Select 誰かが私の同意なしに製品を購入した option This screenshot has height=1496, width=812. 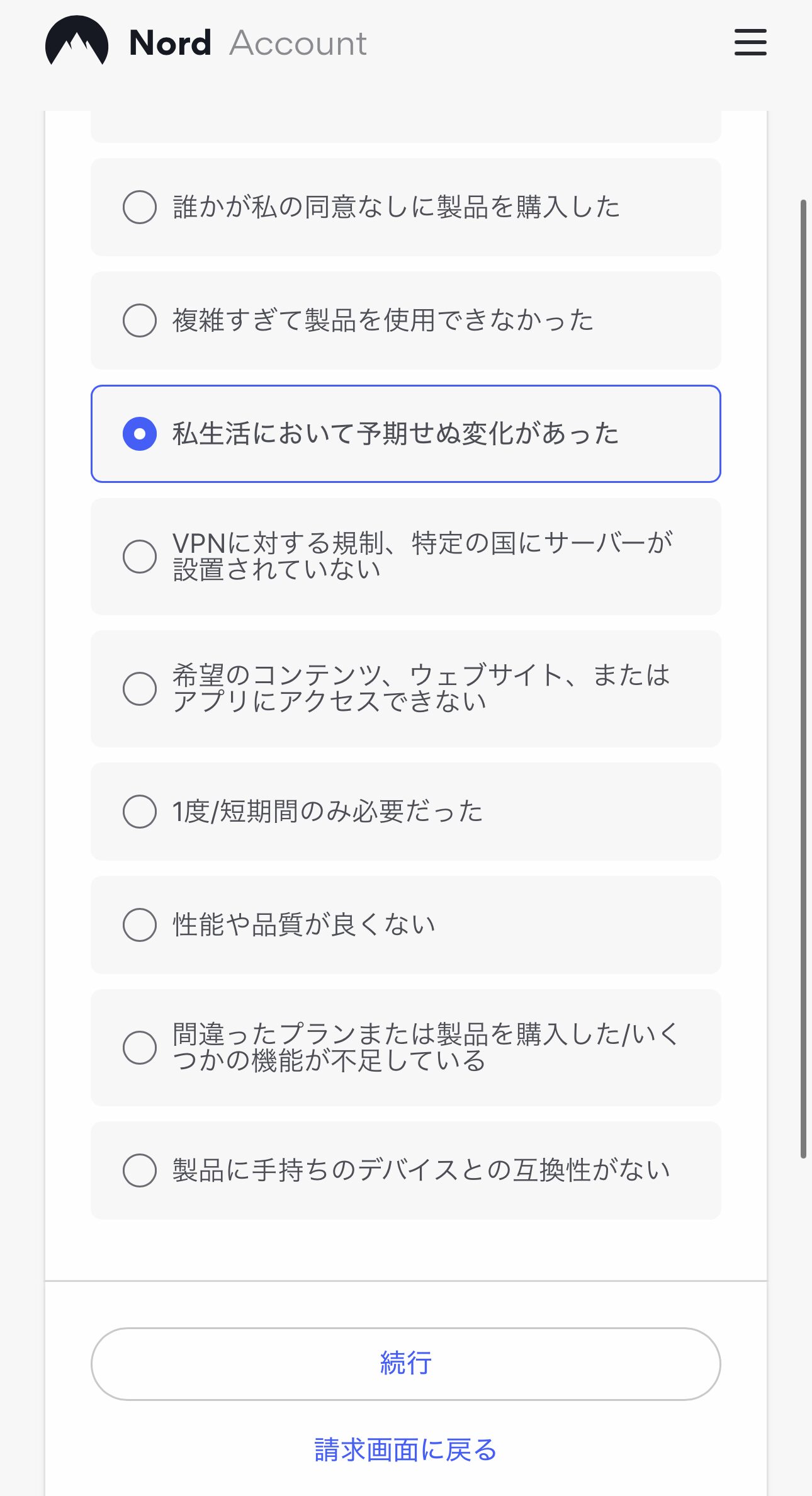coord(140,207)
